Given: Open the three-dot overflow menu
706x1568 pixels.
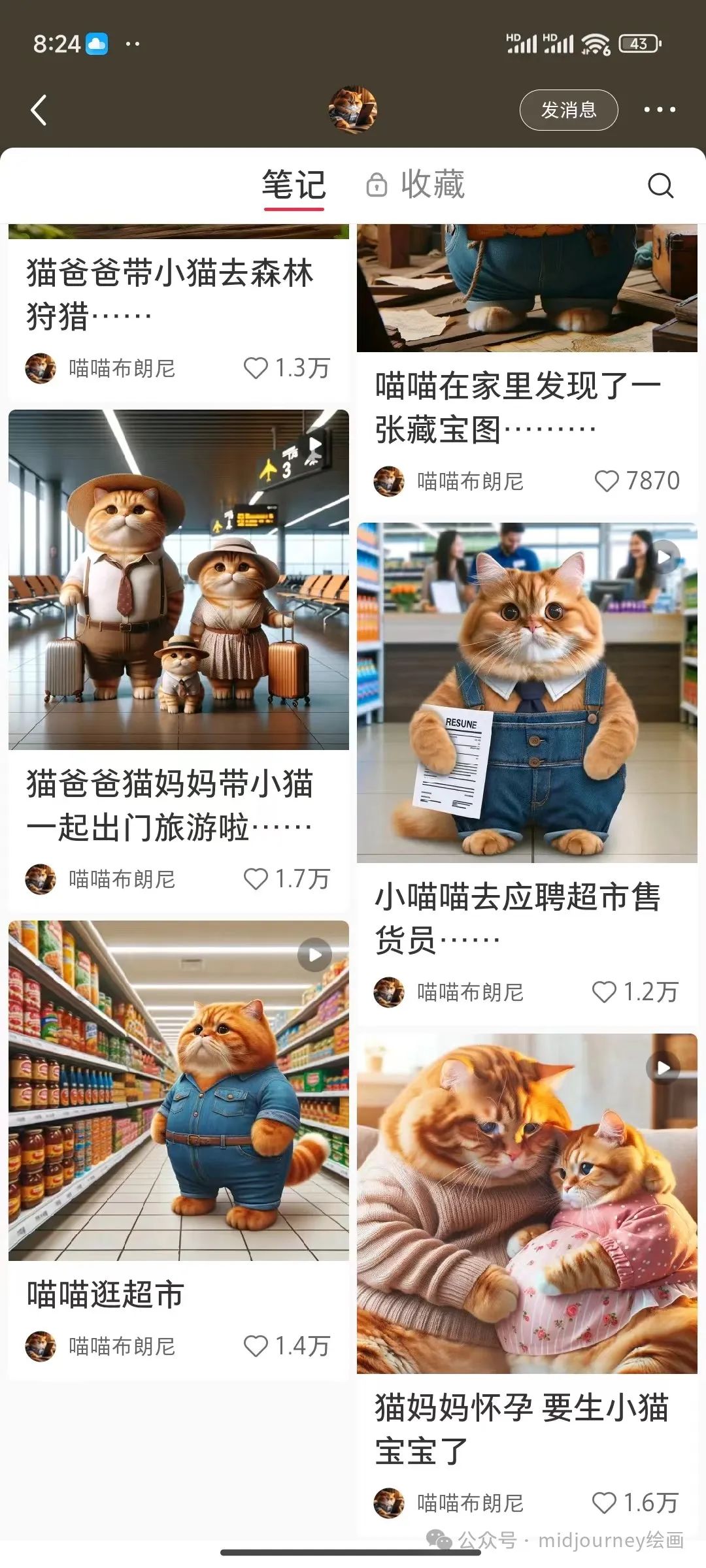Looking at the screenshot, I should pyautogui.click(x=659, y=110).
